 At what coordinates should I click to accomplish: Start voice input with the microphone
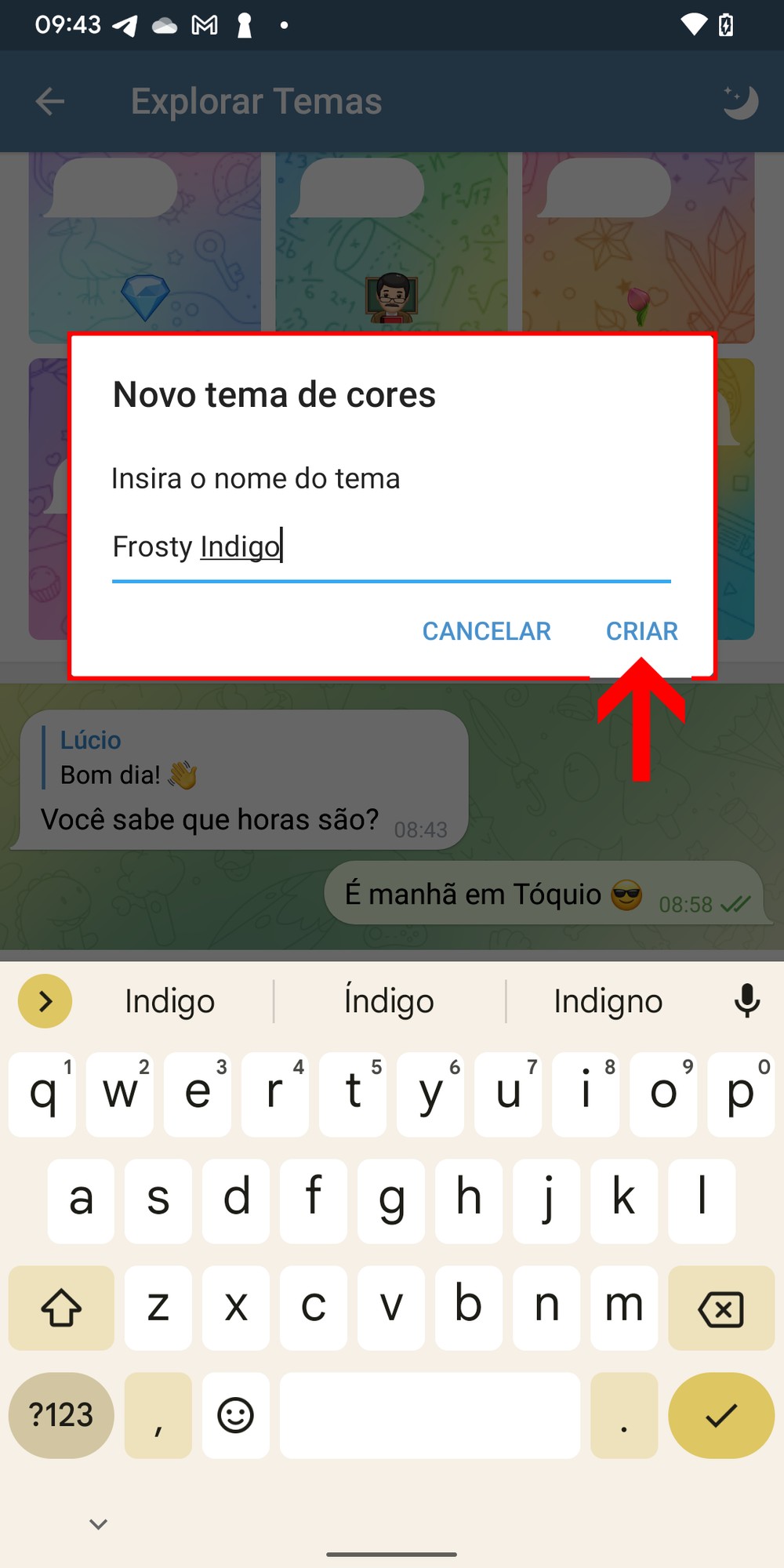[x=746, y=1001]
